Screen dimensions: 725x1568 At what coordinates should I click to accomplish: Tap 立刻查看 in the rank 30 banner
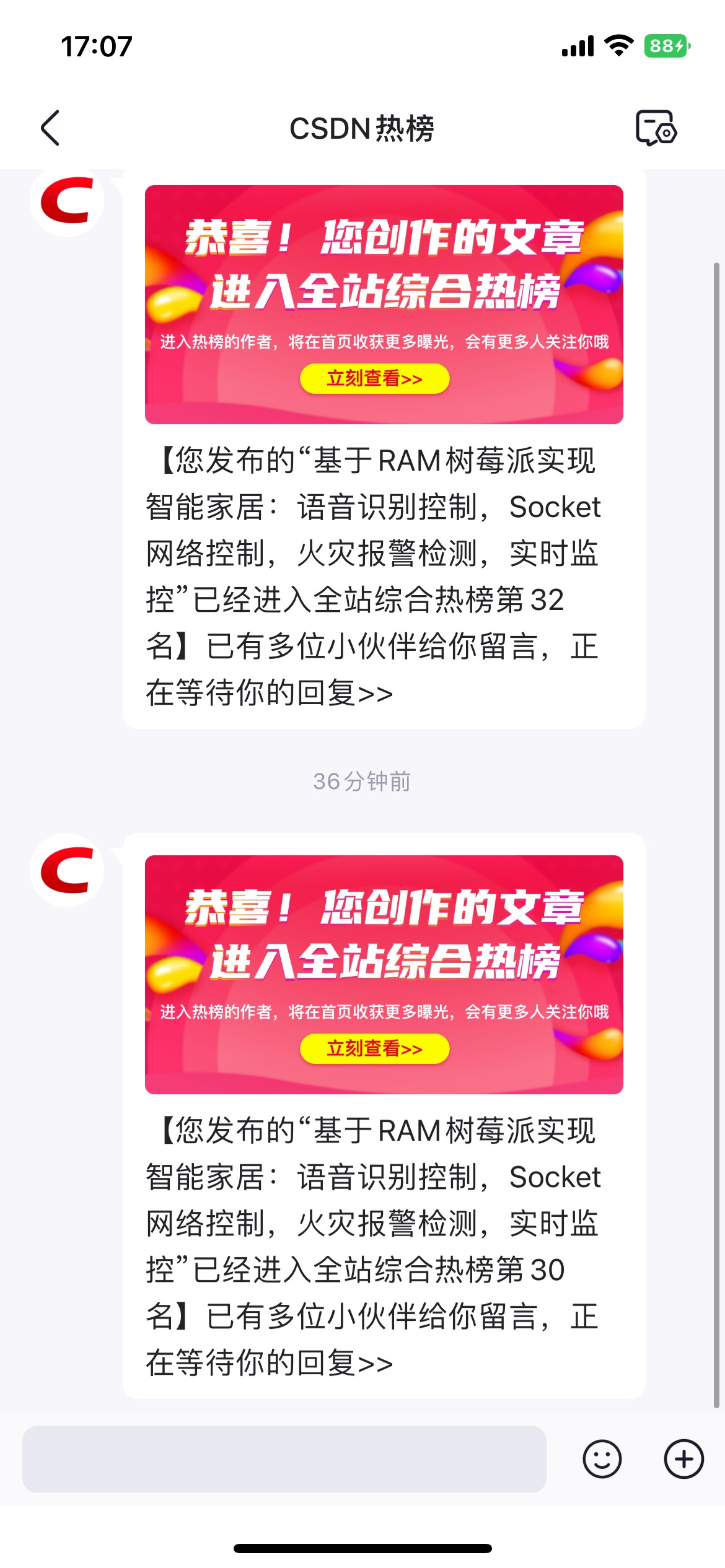[374, 1048]
